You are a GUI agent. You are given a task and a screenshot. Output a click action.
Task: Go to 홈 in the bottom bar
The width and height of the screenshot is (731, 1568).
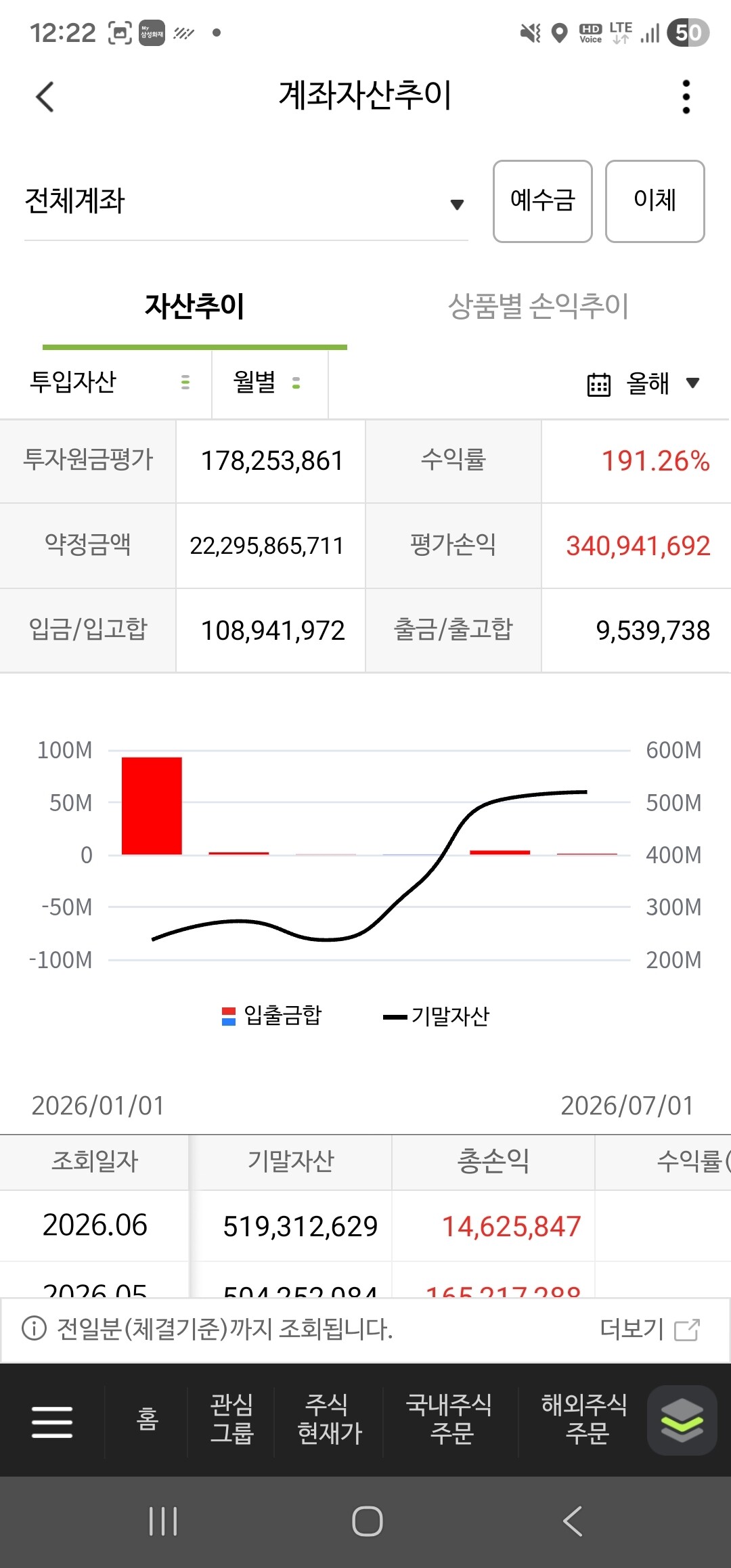pyautogui.click(x=147, y=1420)
